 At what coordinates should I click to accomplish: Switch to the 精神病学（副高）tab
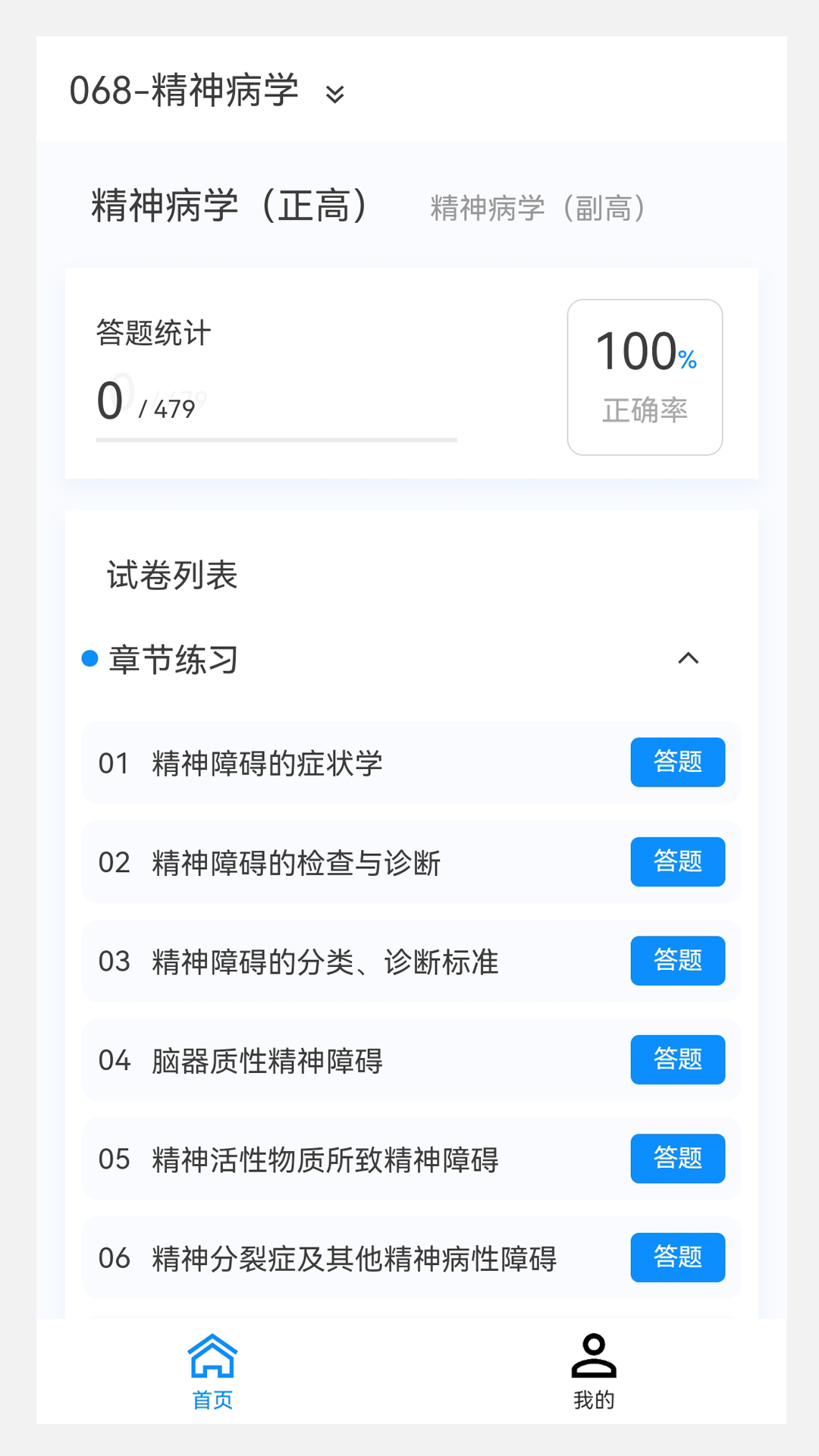(538, 208)
